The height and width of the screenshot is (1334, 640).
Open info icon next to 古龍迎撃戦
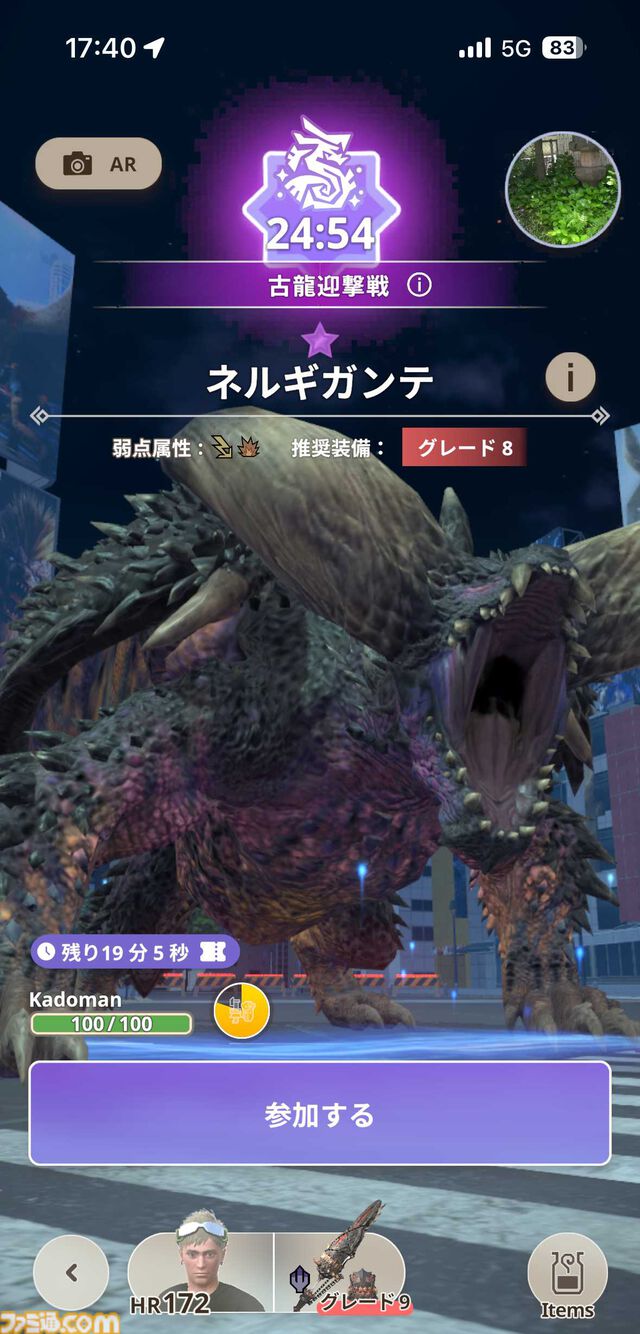click(x=420, y=286)
